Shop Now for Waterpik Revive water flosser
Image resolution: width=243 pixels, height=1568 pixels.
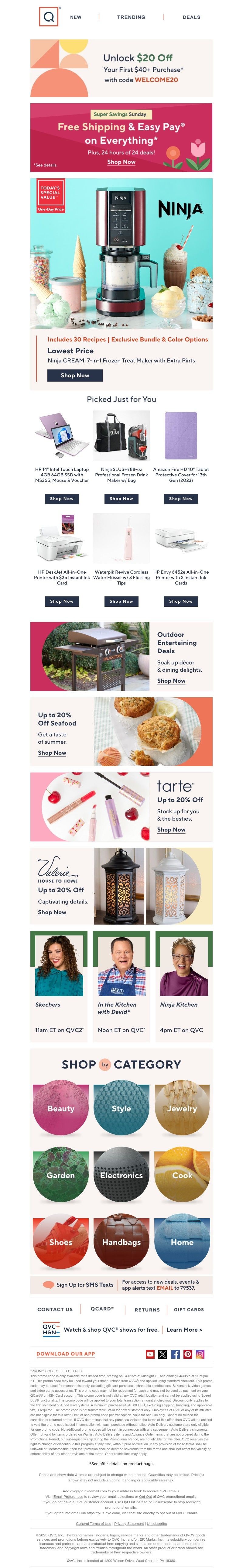click(x=121, y=601)
